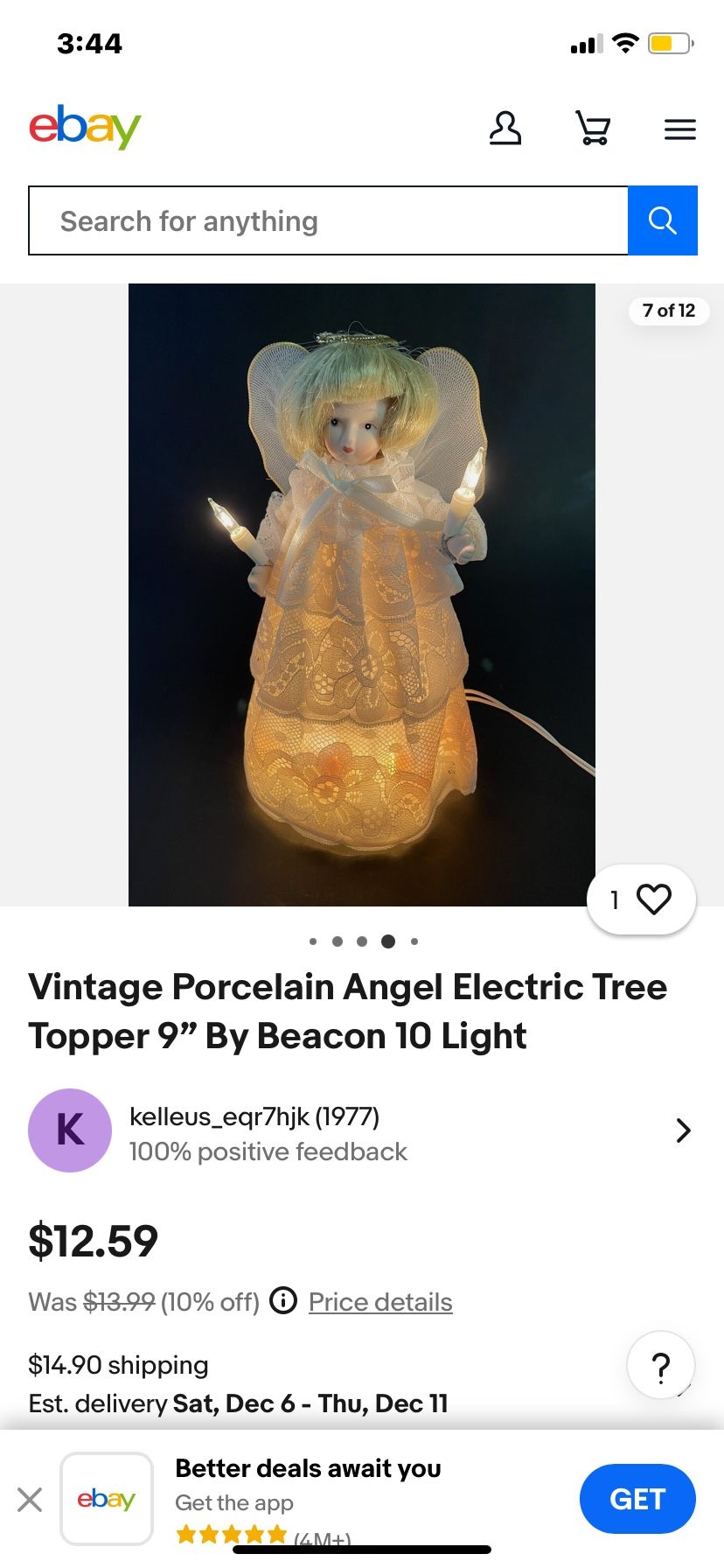Go to the eBay home page logo
This screenshot has height=1568, width=724.
point(85,128)
